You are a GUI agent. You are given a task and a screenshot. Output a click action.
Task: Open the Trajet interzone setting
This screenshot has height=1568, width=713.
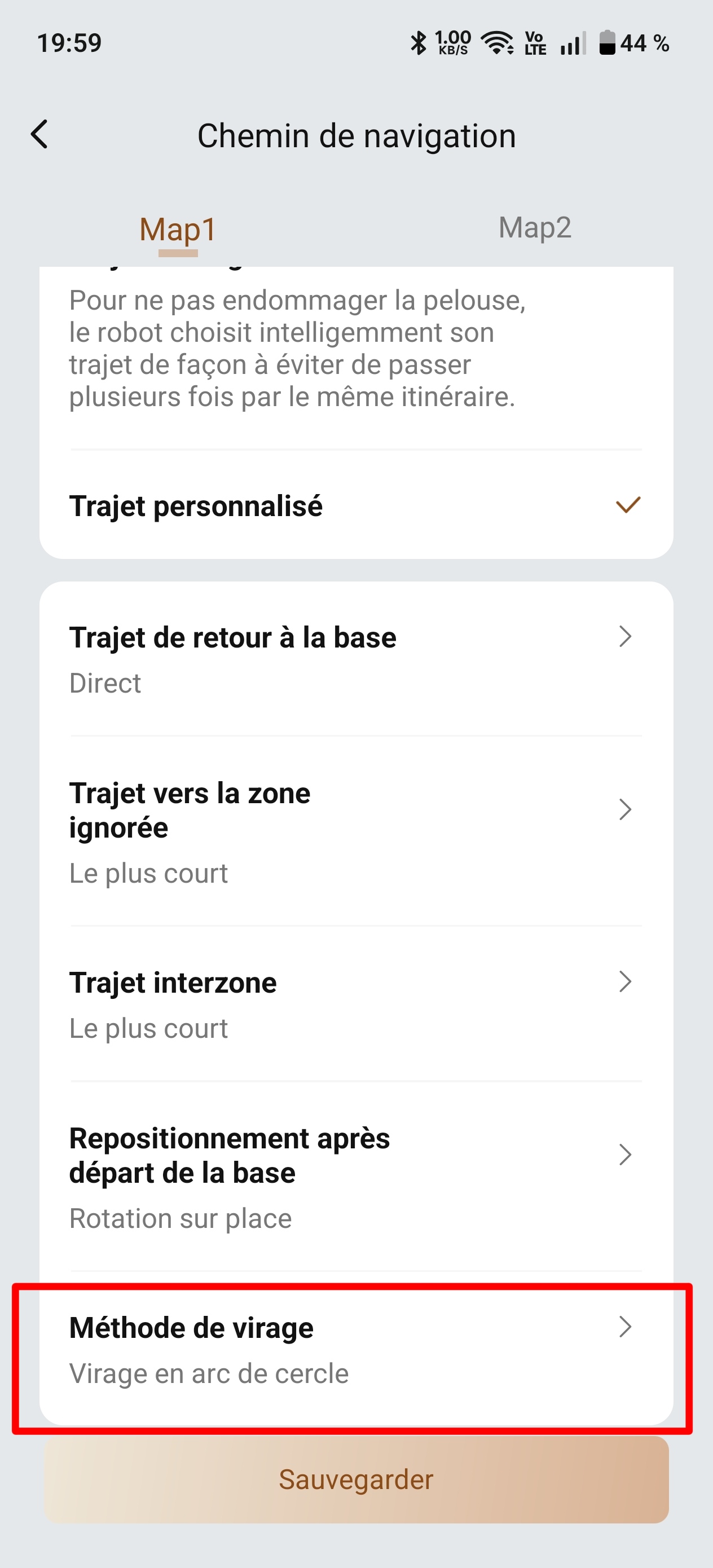point(356,1005)
